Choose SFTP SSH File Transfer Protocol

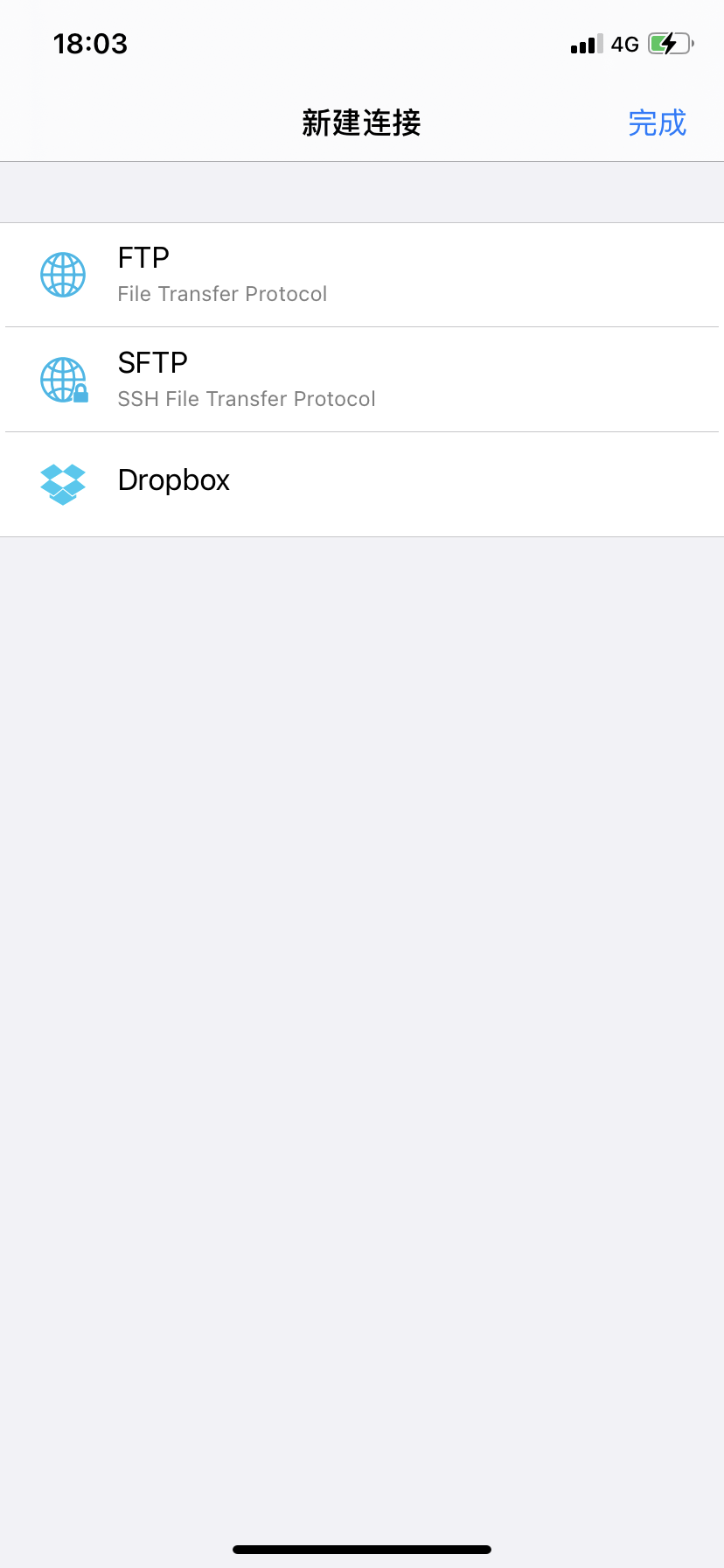(362, 380)
